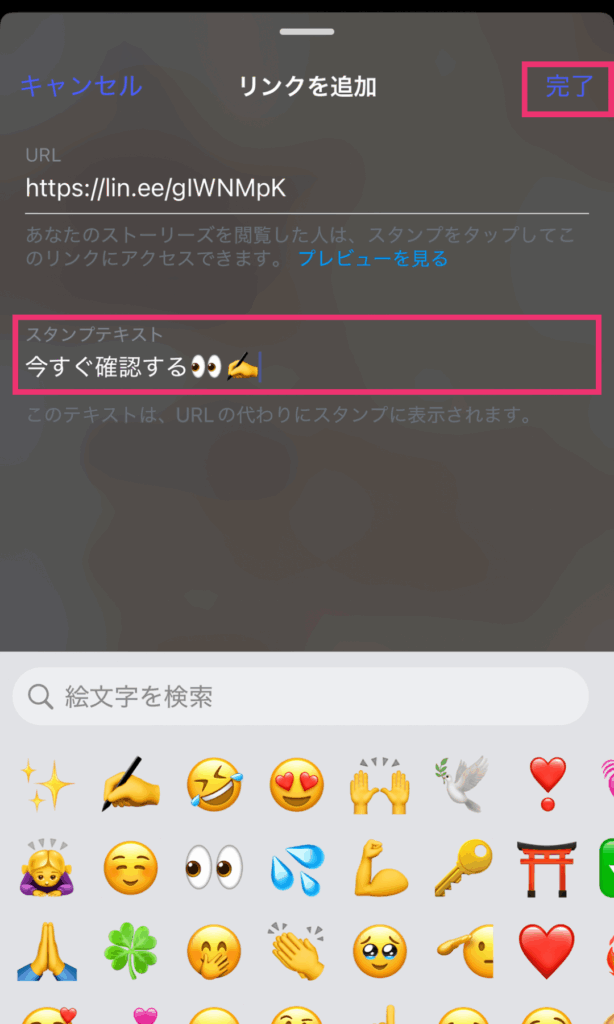
Task: Tap the 絵文字を検索 emoji search box
Action: (x=300, y=697)
